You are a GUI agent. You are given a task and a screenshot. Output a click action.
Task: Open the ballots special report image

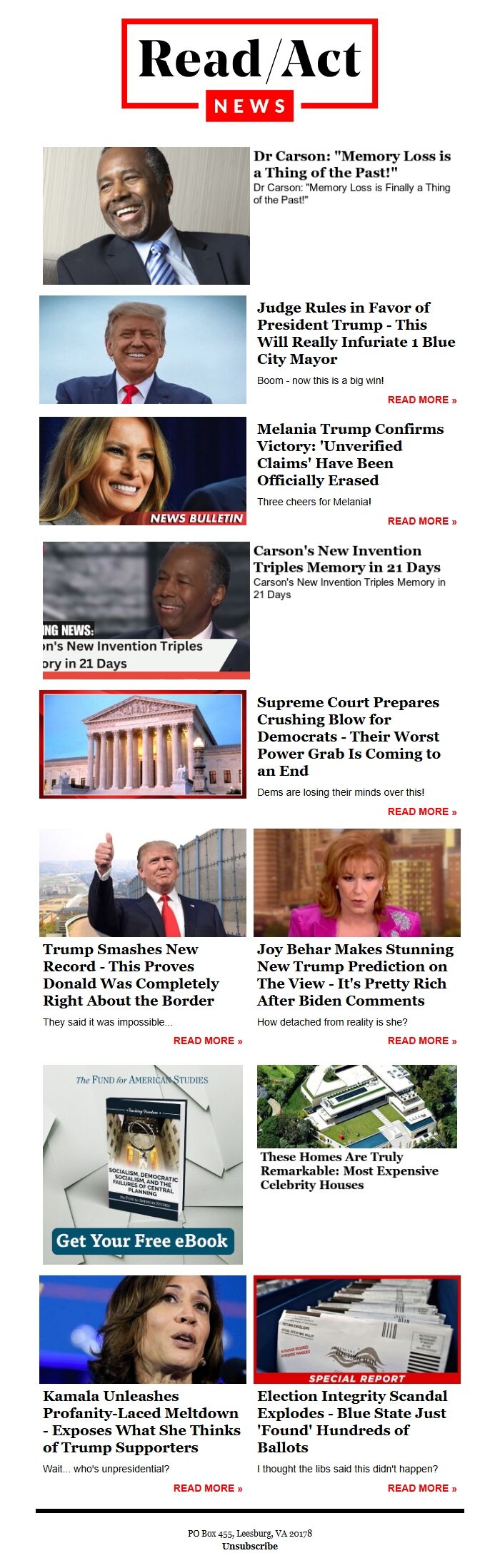coord(357,1330)
